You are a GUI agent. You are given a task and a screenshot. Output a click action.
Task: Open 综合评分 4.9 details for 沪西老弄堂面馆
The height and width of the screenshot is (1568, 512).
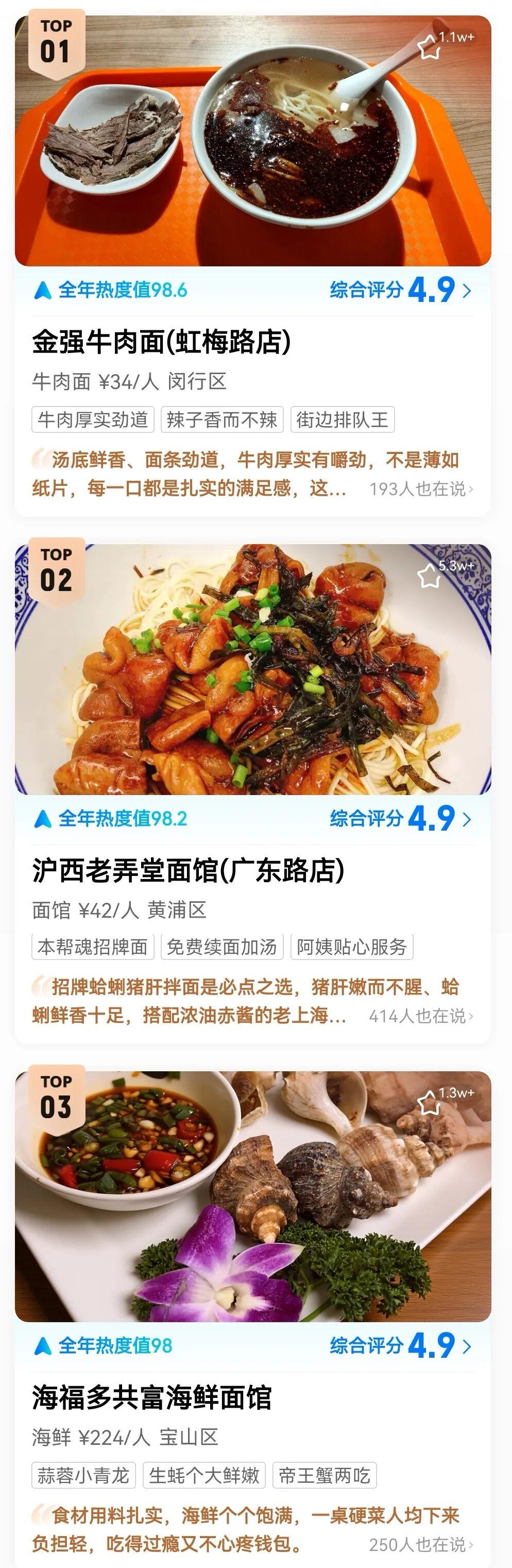[x=401, y=819]
